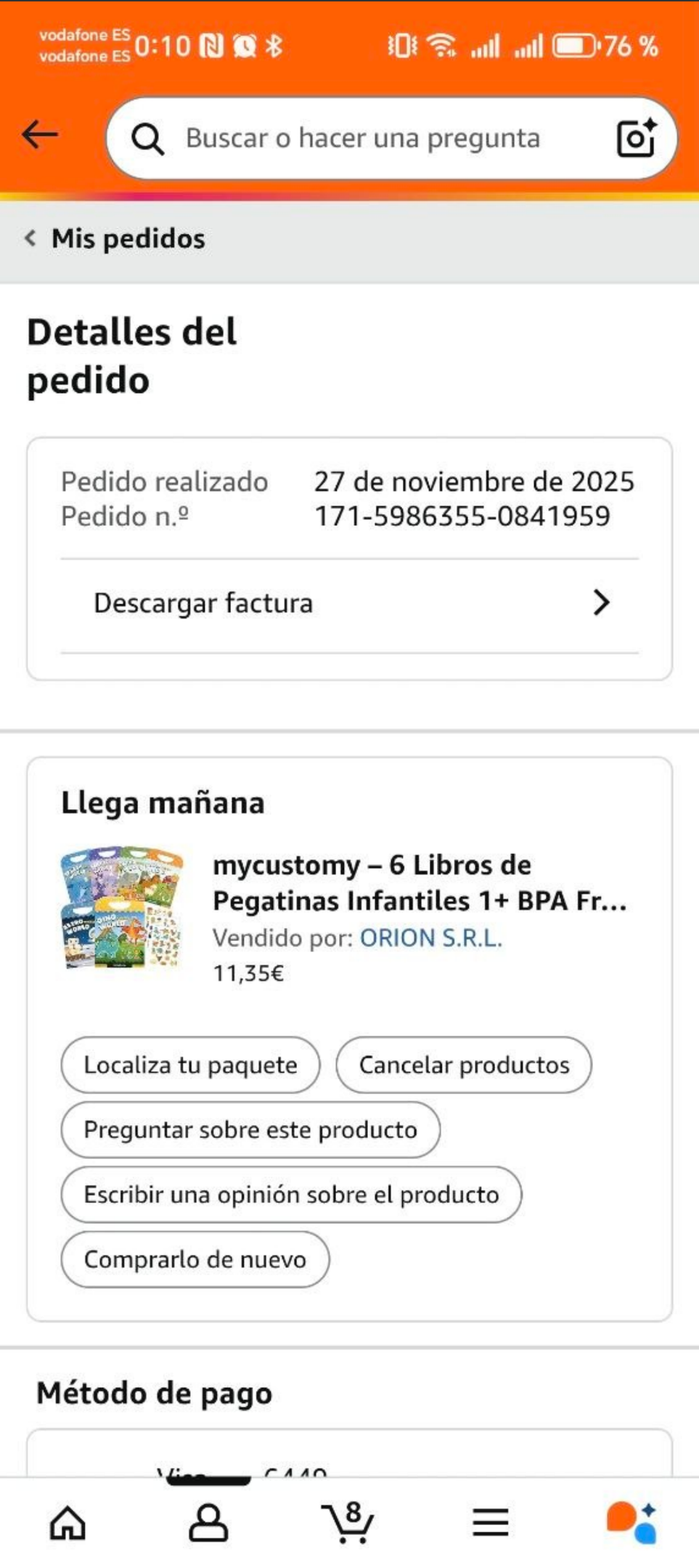Open the seller link ORION S.R.L.
The height and width of the screenshot is (1568, 699).
431,938
